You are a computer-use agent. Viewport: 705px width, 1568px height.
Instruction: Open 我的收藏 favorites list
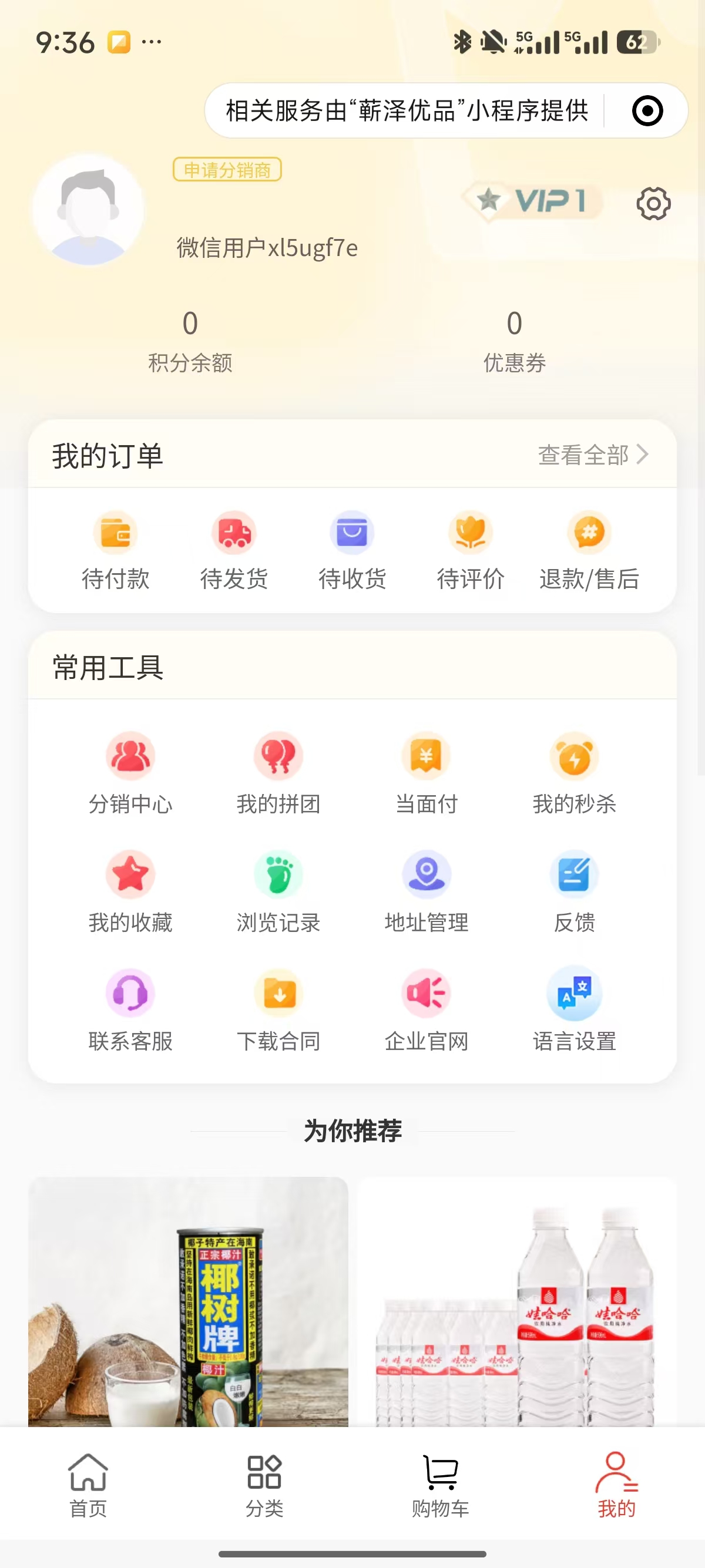131,893
